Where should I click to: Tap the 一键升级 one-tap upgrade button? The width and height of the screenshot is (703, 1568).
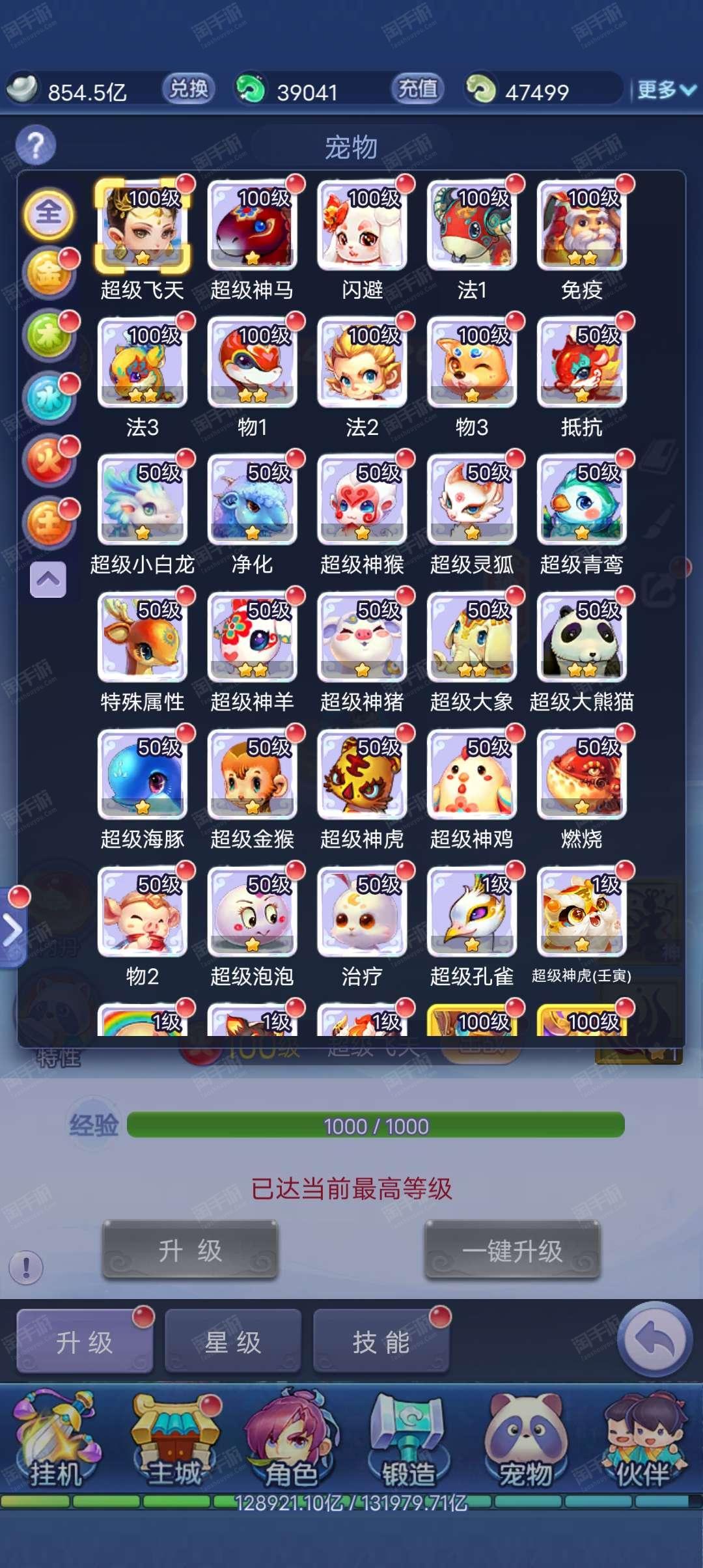pos(512,1250)
